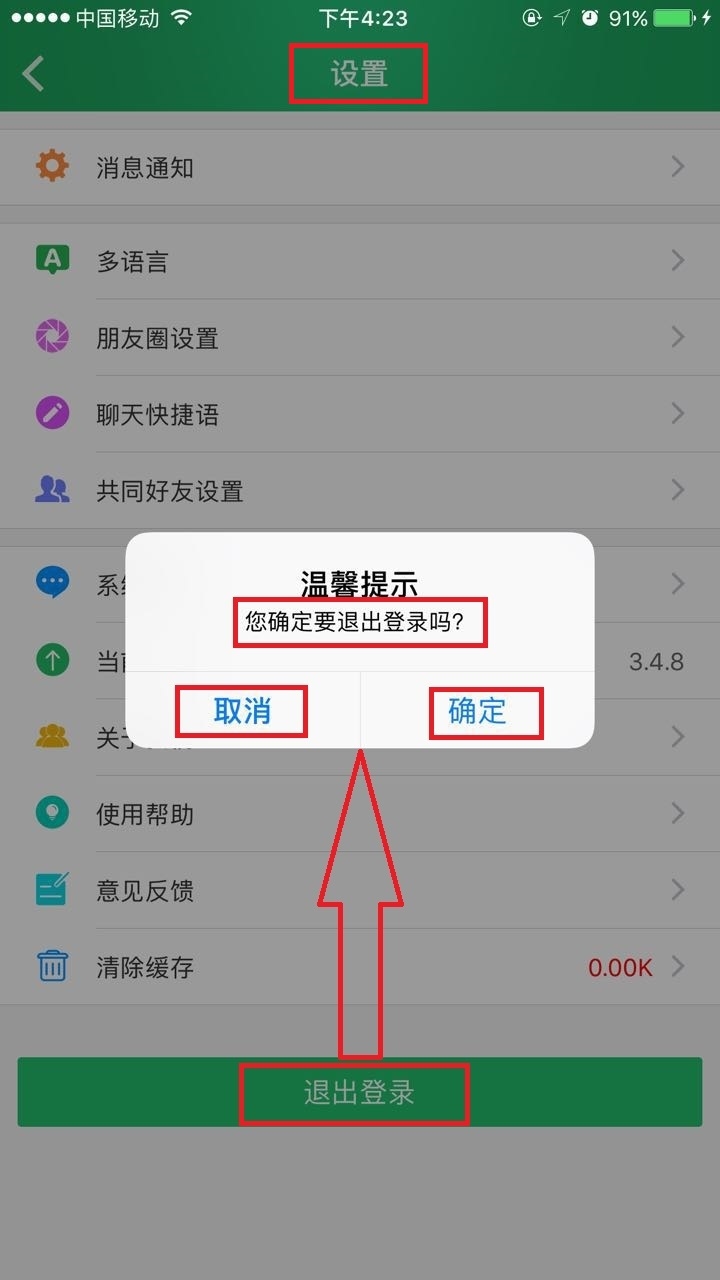Viewport: 720px width, 1280px height.
Task: Open 多语言 language settings
Action: click(x=360, y=262)
